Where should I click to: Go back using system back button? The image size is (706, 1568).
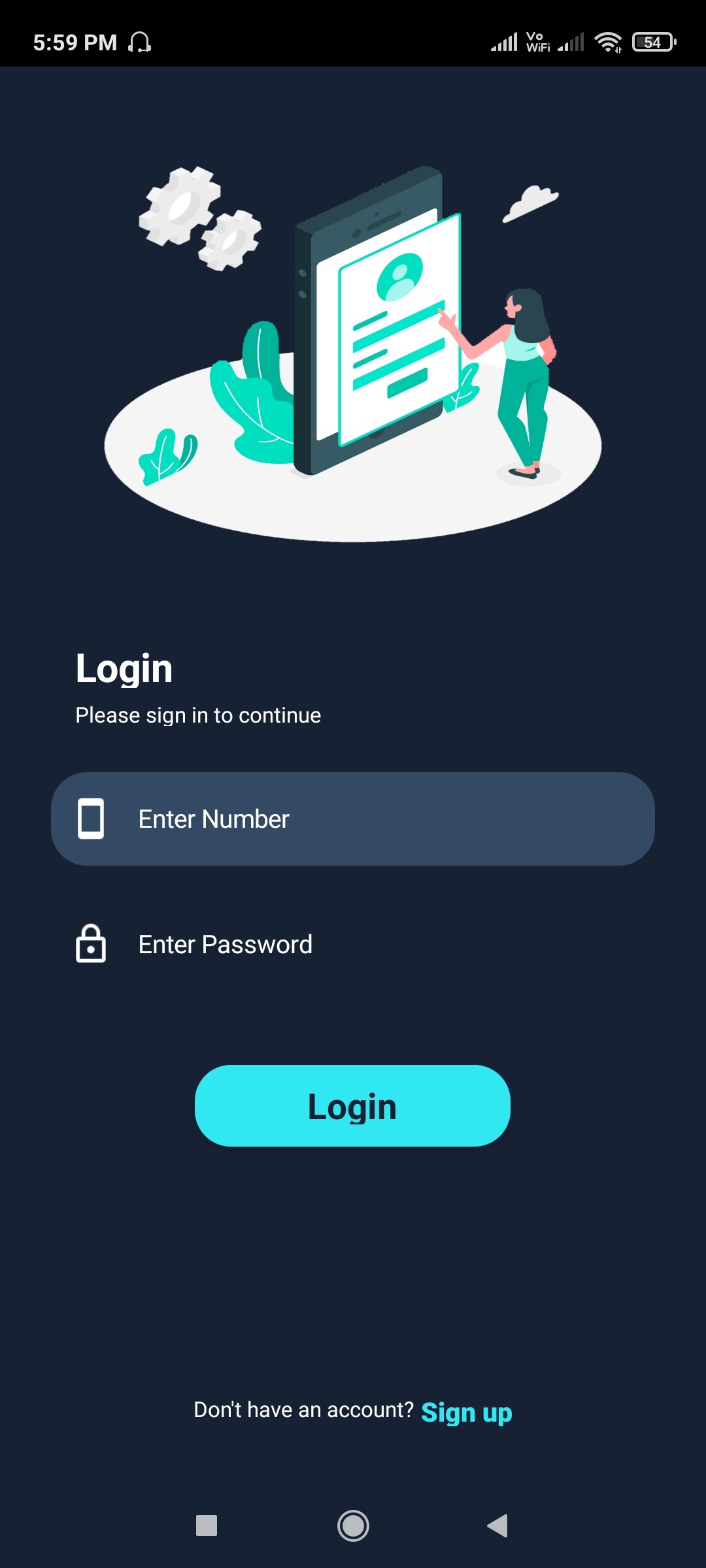pos(498,1526)
